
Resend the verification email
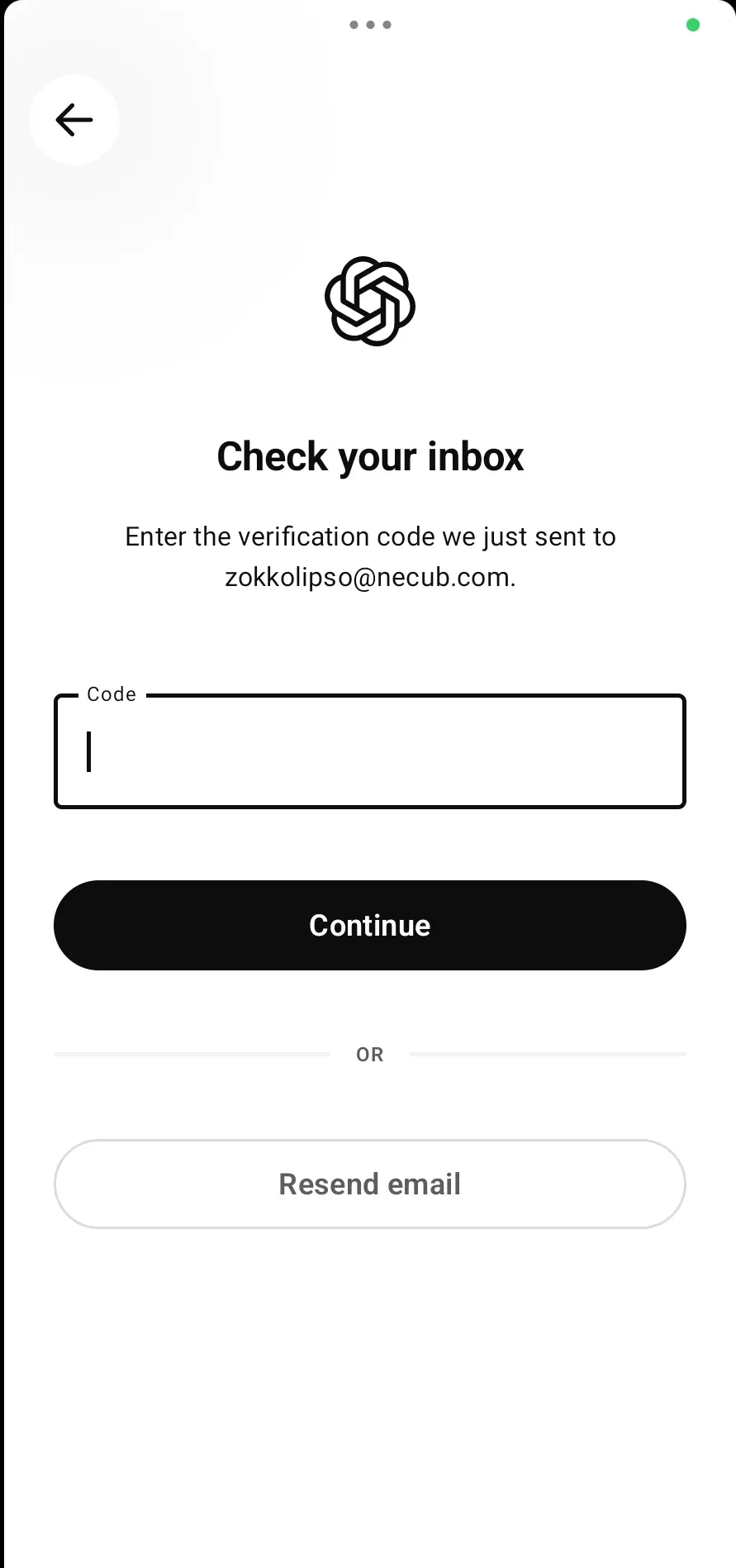point(370,1184)
